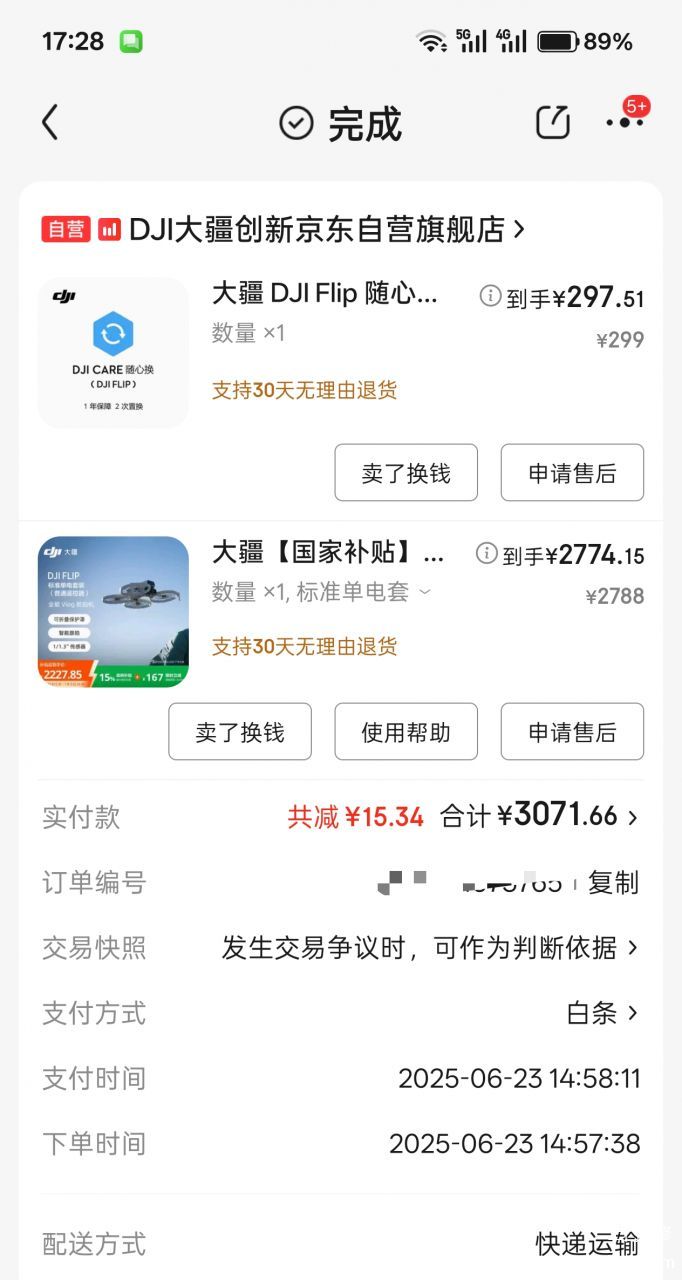Screen dimensions: 682x1280
Task: Open the three-dot overflow menu
Action: 625,123
